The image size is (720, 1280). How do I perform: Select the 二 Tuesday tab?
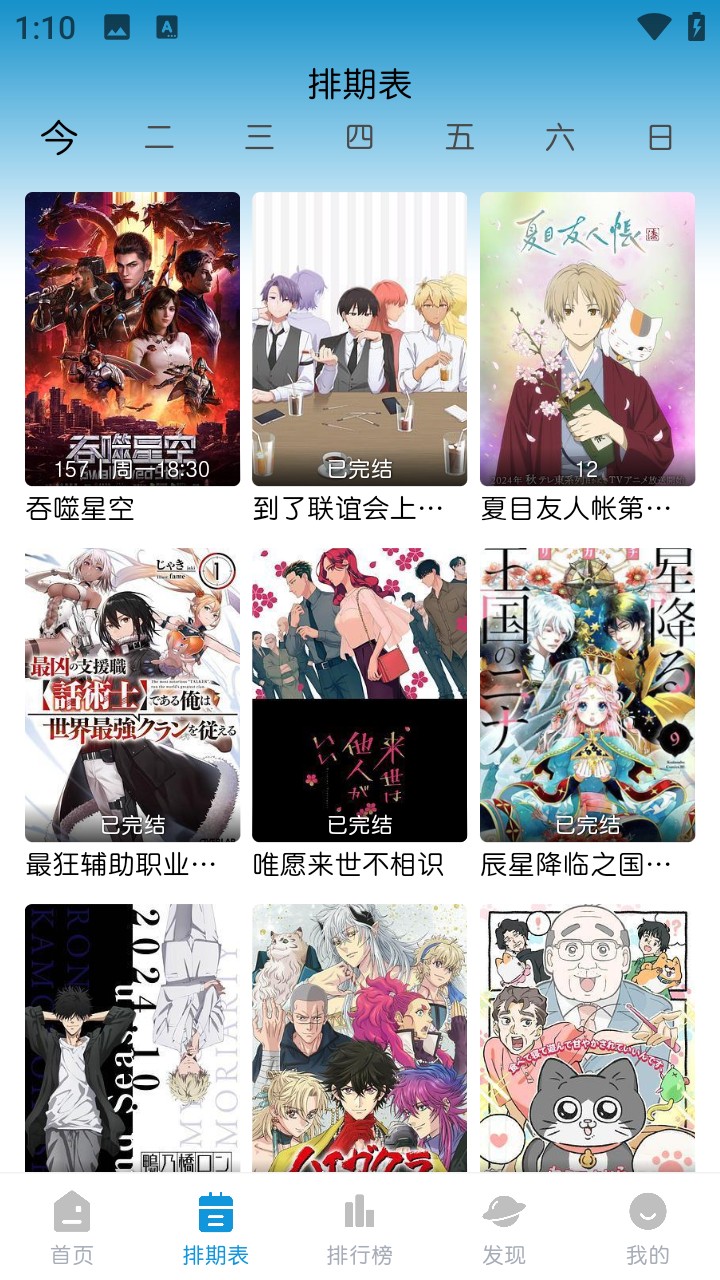point(158,137)
